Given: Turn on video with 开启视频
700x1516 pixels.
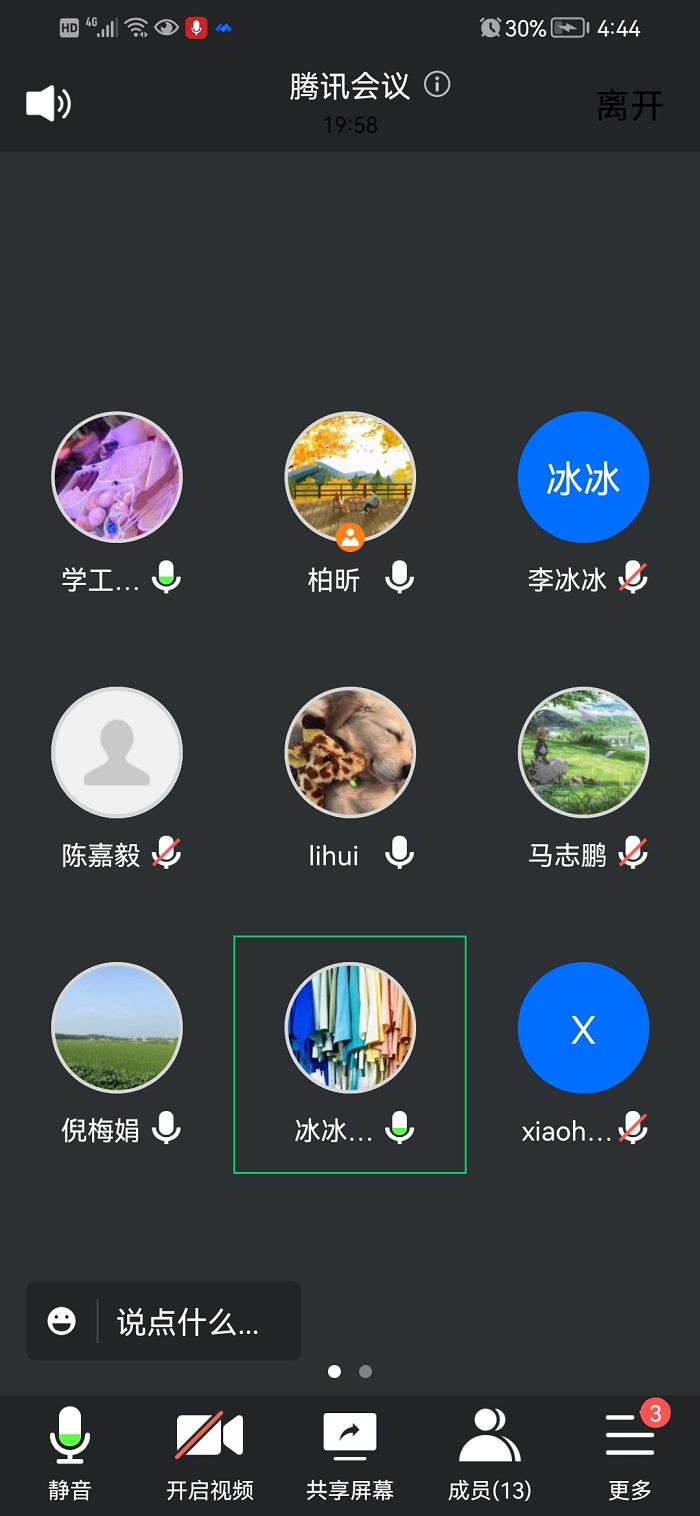Looking at the screenshot, I should [x=210, y=1454].
